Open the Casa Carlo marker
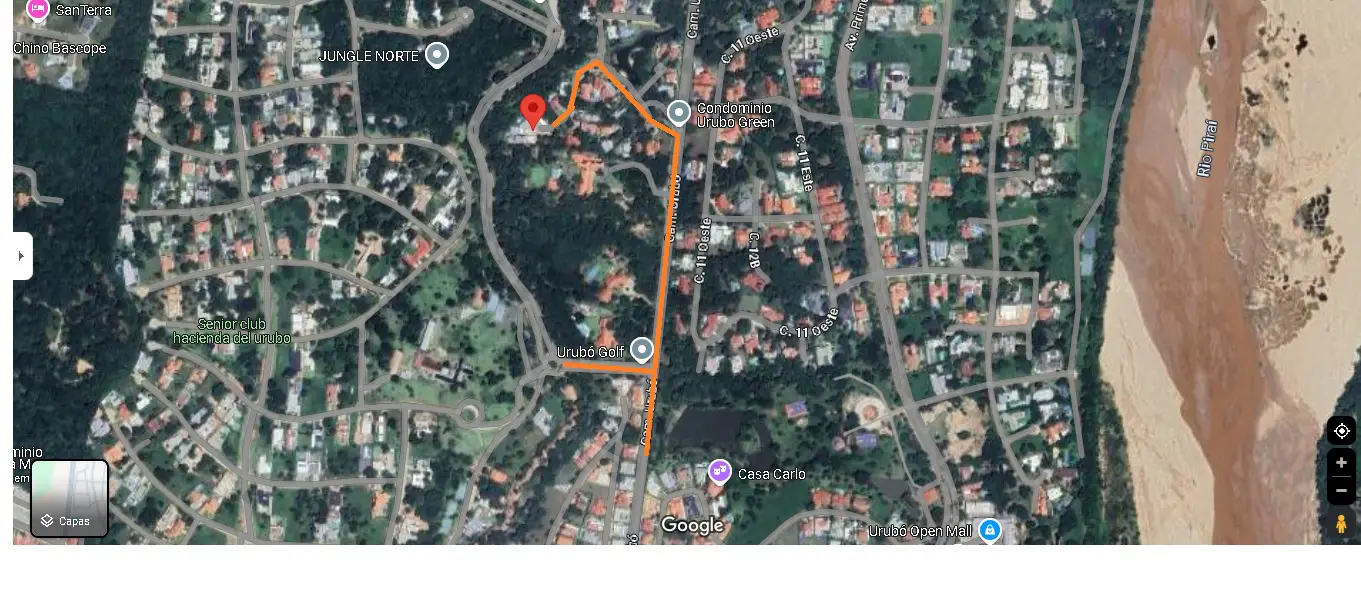 click(719, 471)
